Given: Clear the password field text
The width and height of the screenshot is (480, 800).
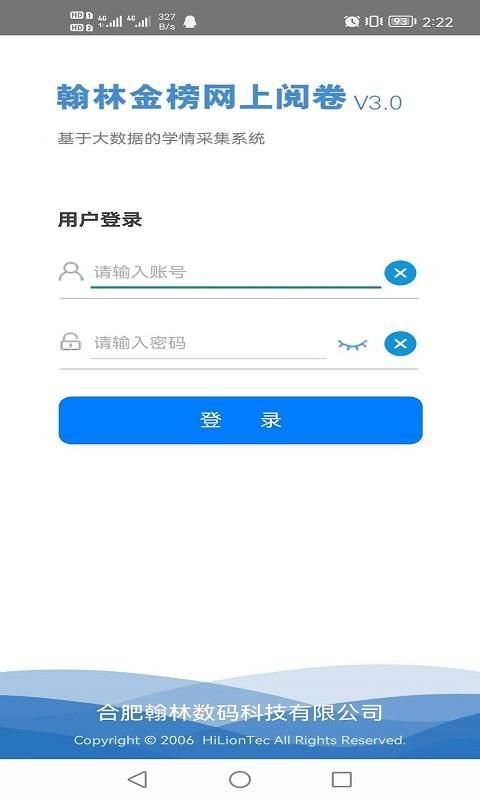Looking at the screenshot, I should (400, 344).
